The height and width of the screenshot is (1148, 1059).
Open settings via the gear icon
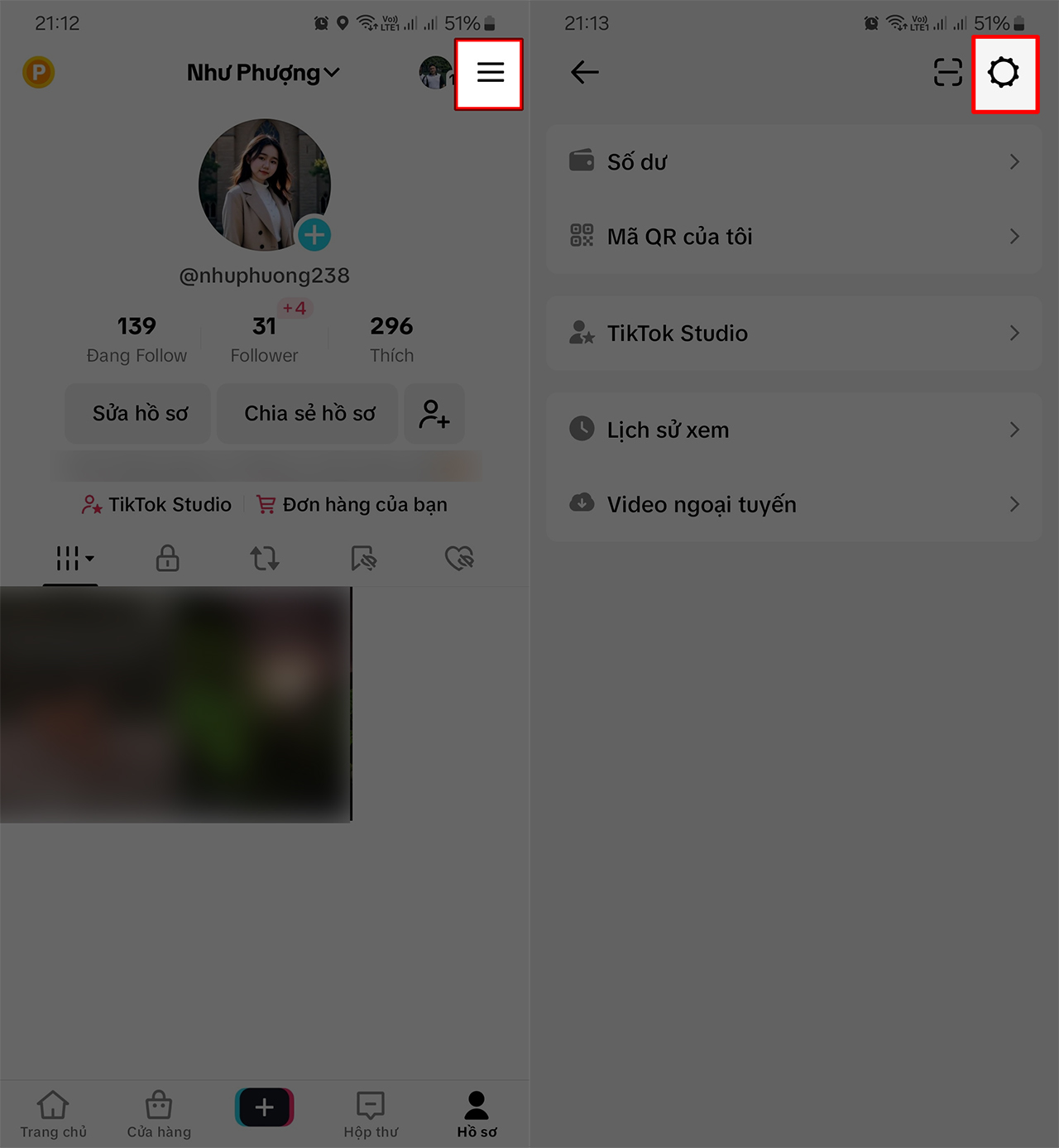pyautogui.click(x=1004, y=73)
